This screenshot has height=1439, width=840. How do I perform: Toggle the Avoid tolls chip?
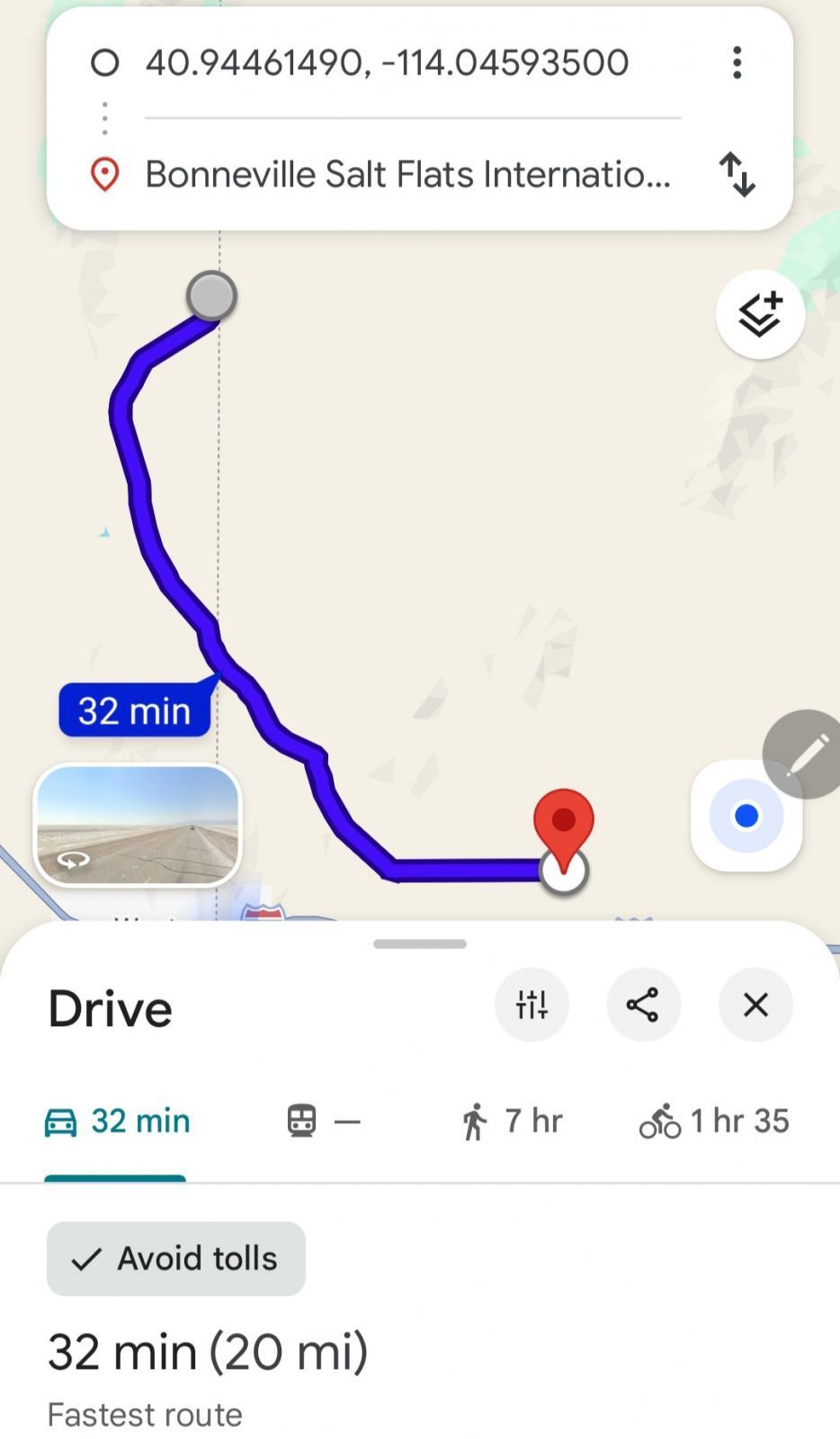pos(176,1258)
